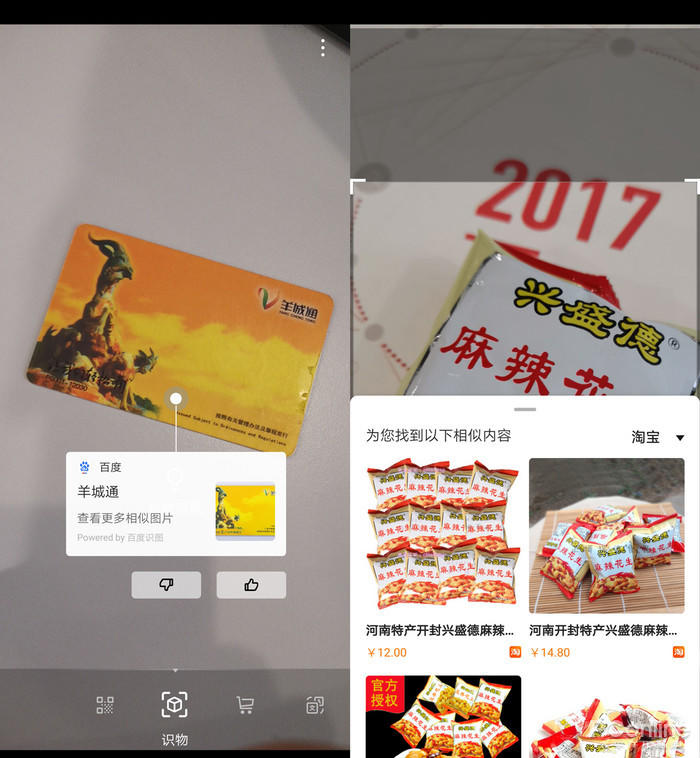Open the three-dot overflow menu

coord(322,48)
